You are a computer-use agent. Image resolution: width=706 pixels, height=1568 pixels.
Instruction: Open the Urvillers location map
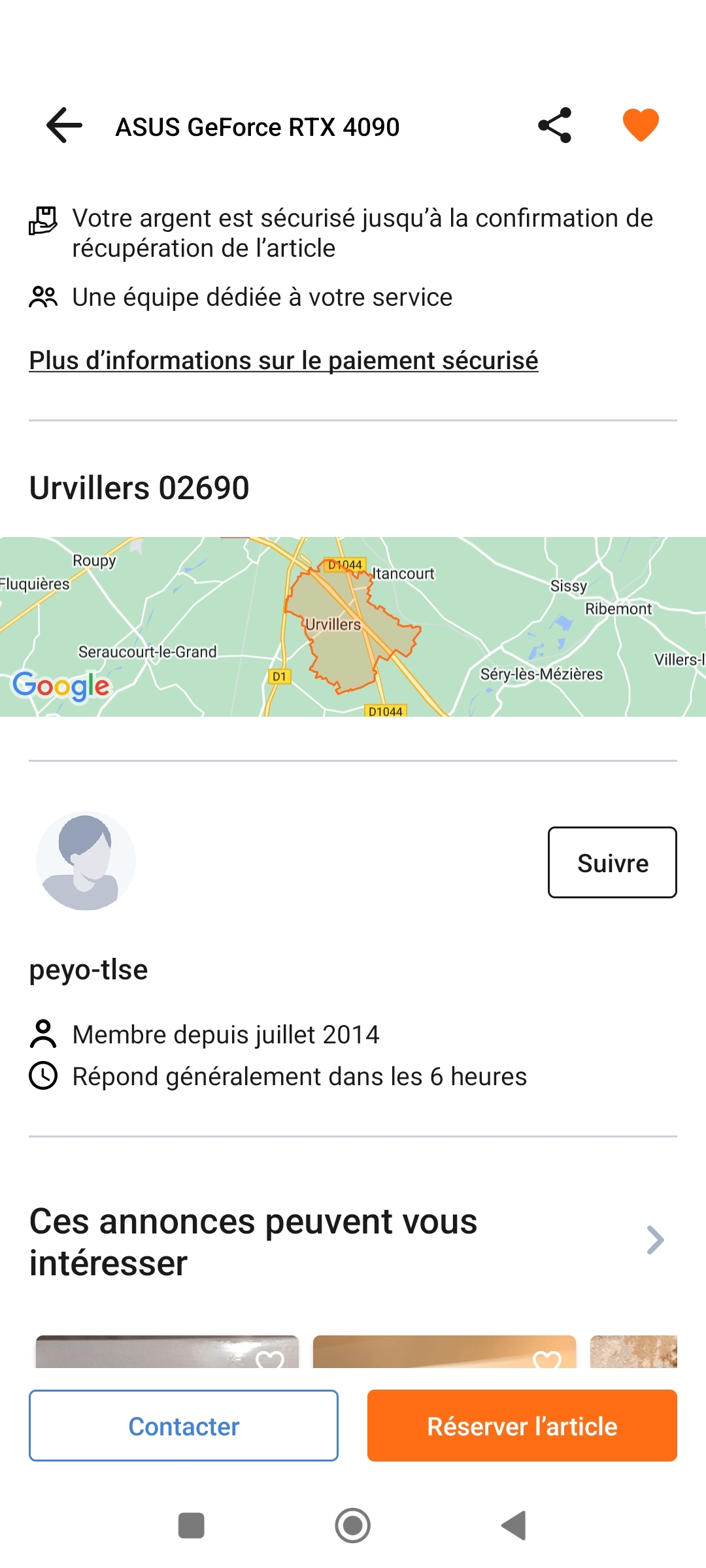pyautogui.click(x=353, y=627)
